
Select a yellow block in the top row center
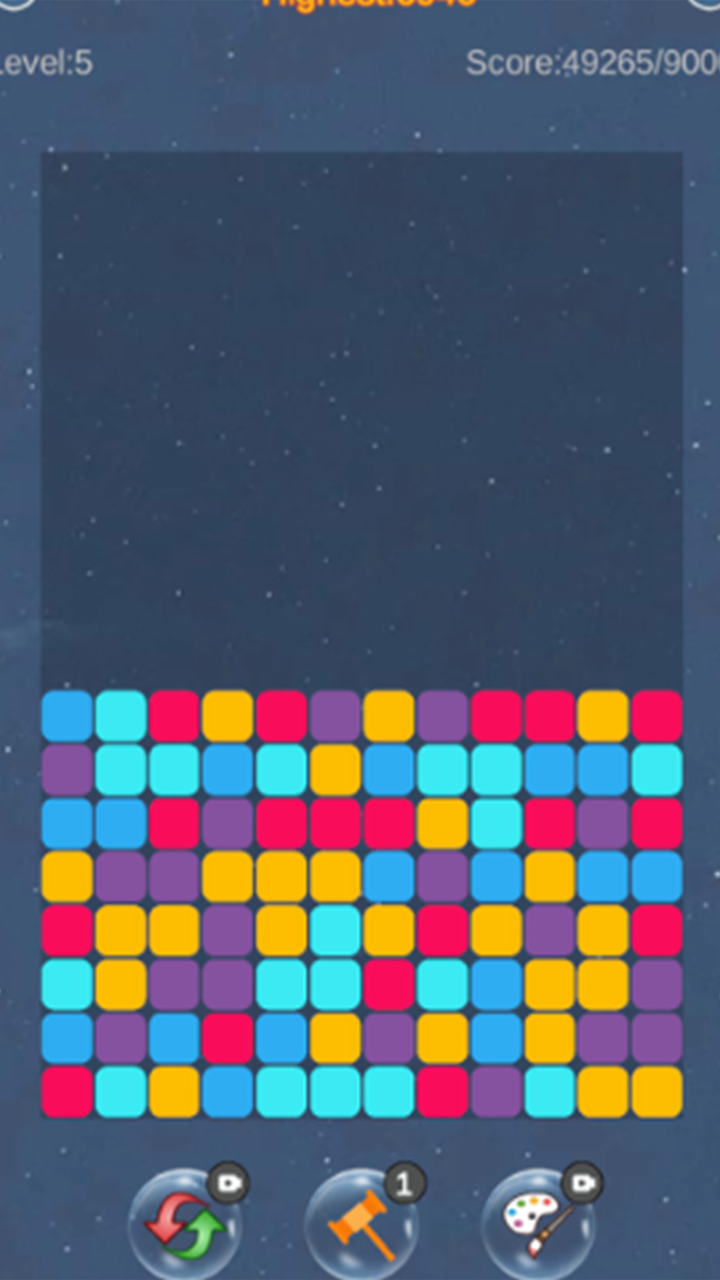(x=388, y=715)
